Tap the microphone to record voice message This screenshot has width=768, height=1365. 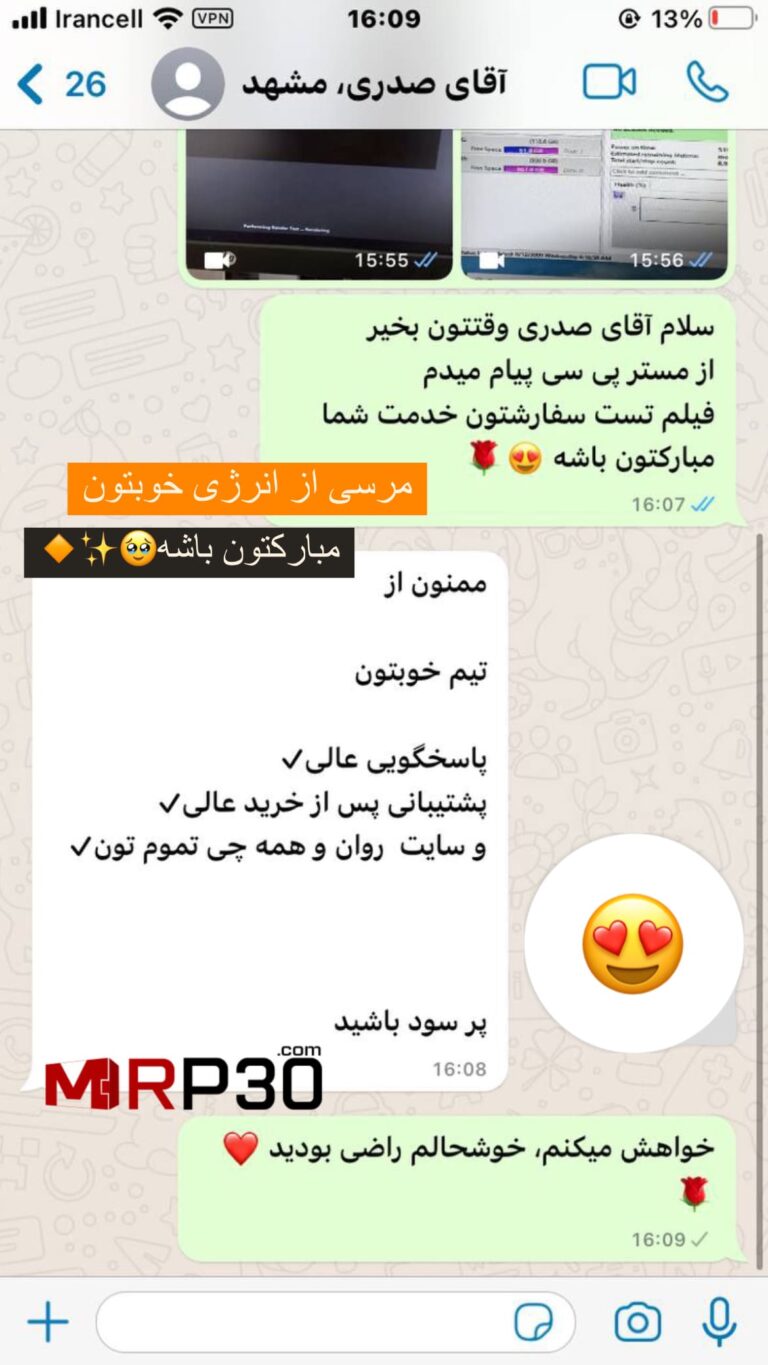(718, 1323)
